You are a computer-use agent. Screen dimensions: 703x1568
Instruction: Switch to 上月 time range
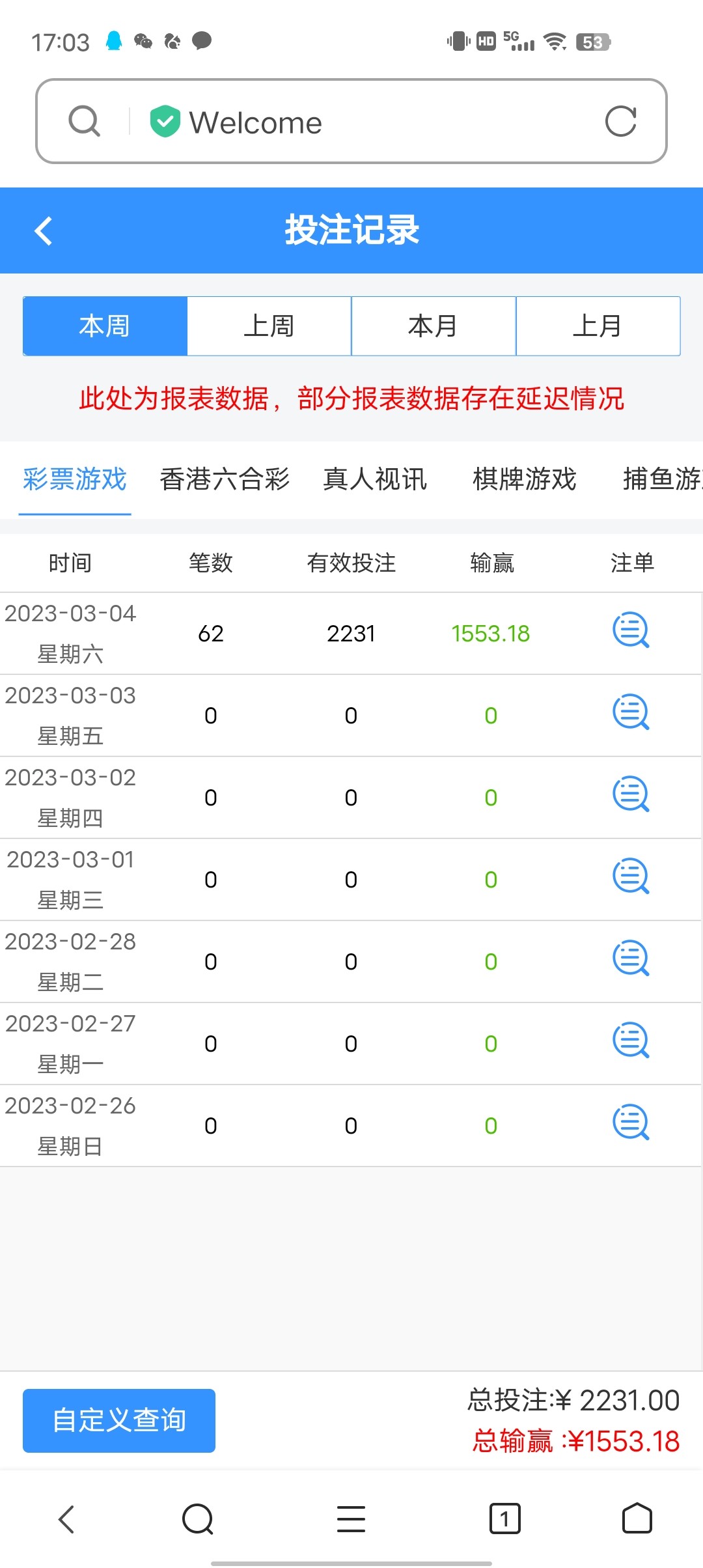point(598,326)
